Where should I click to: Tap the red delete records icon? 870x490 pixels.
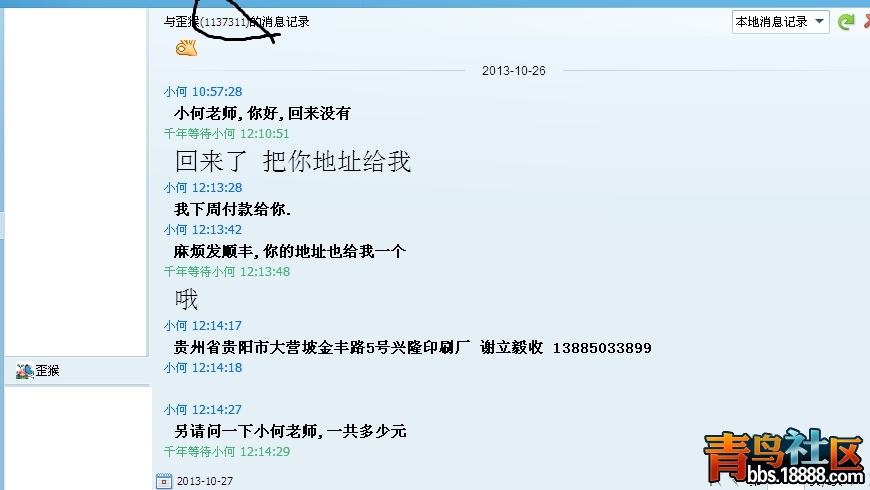coord(866,21)
